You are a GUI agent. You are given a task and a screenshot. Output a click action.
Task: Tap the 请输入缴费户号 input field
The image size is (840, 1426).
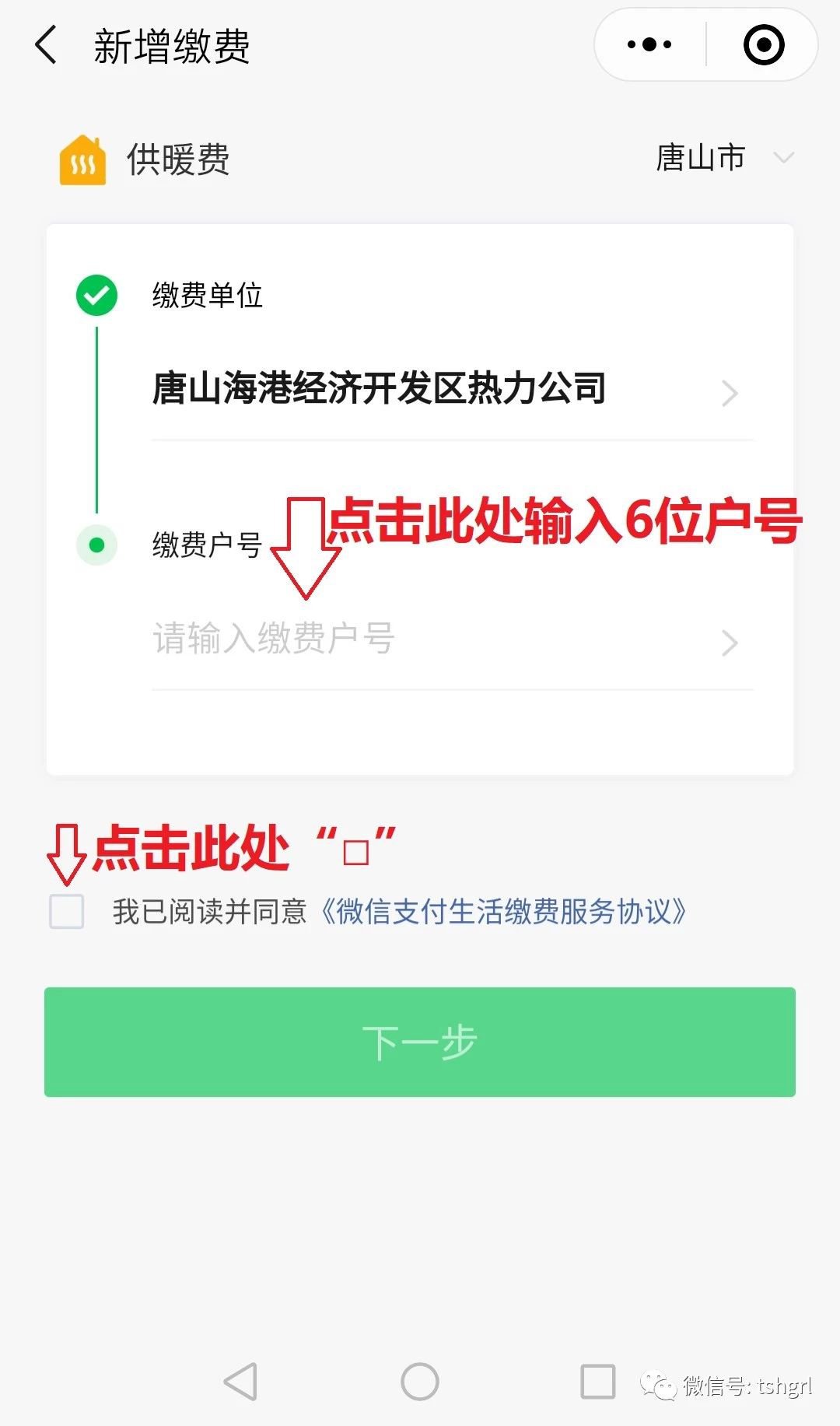coord(436,639)
